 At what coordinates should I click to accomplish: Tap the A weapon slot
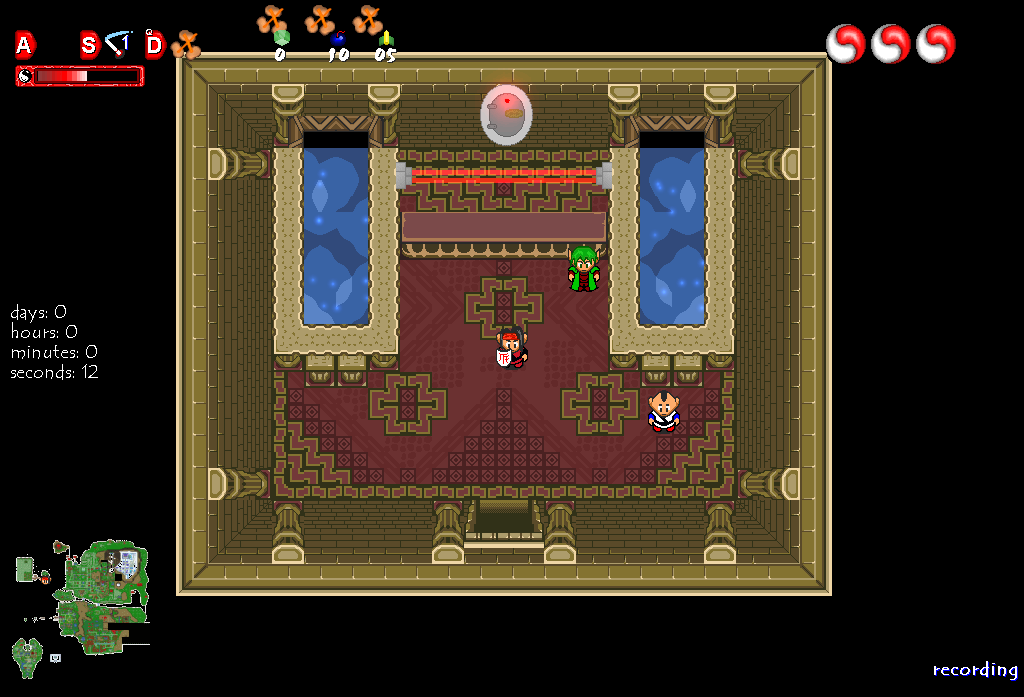[x=24, y=45]
